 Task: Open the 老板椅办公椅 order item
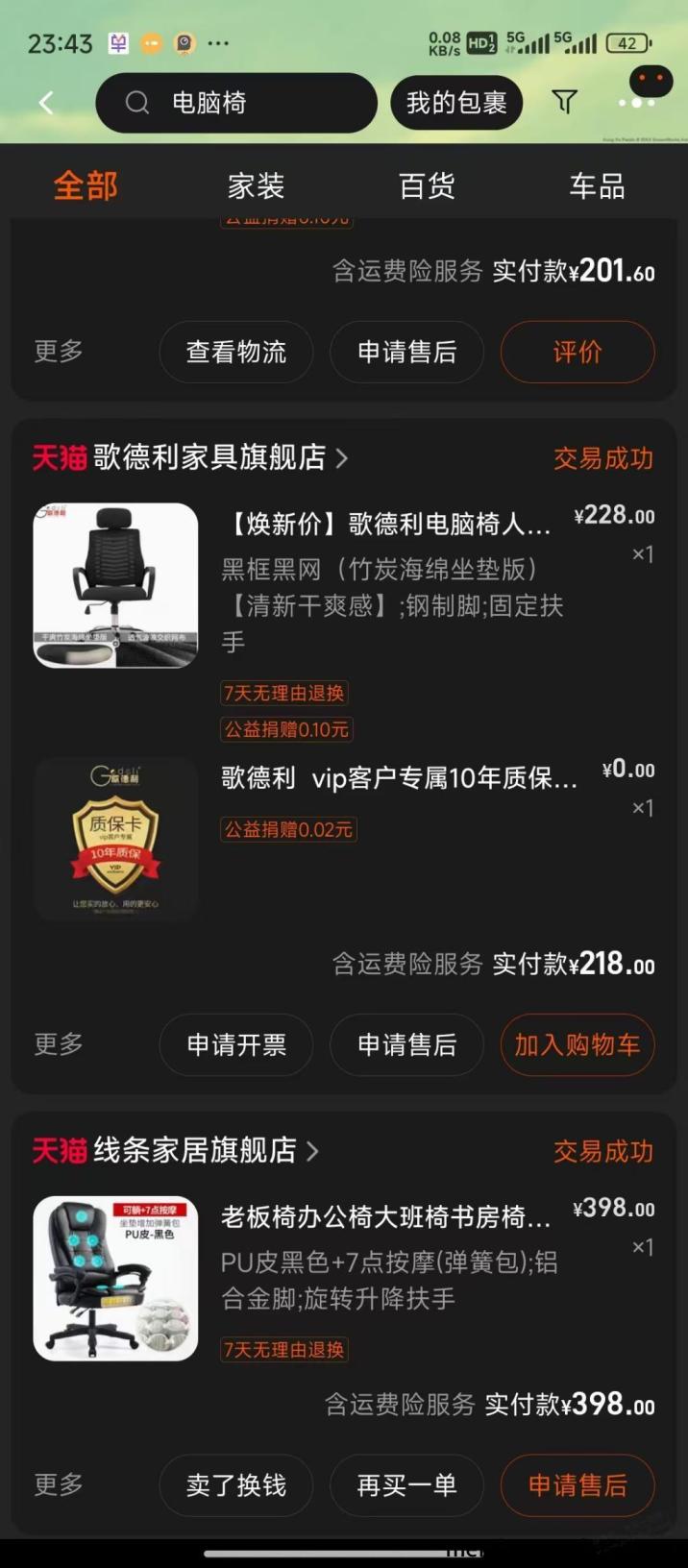(384, 1217)
